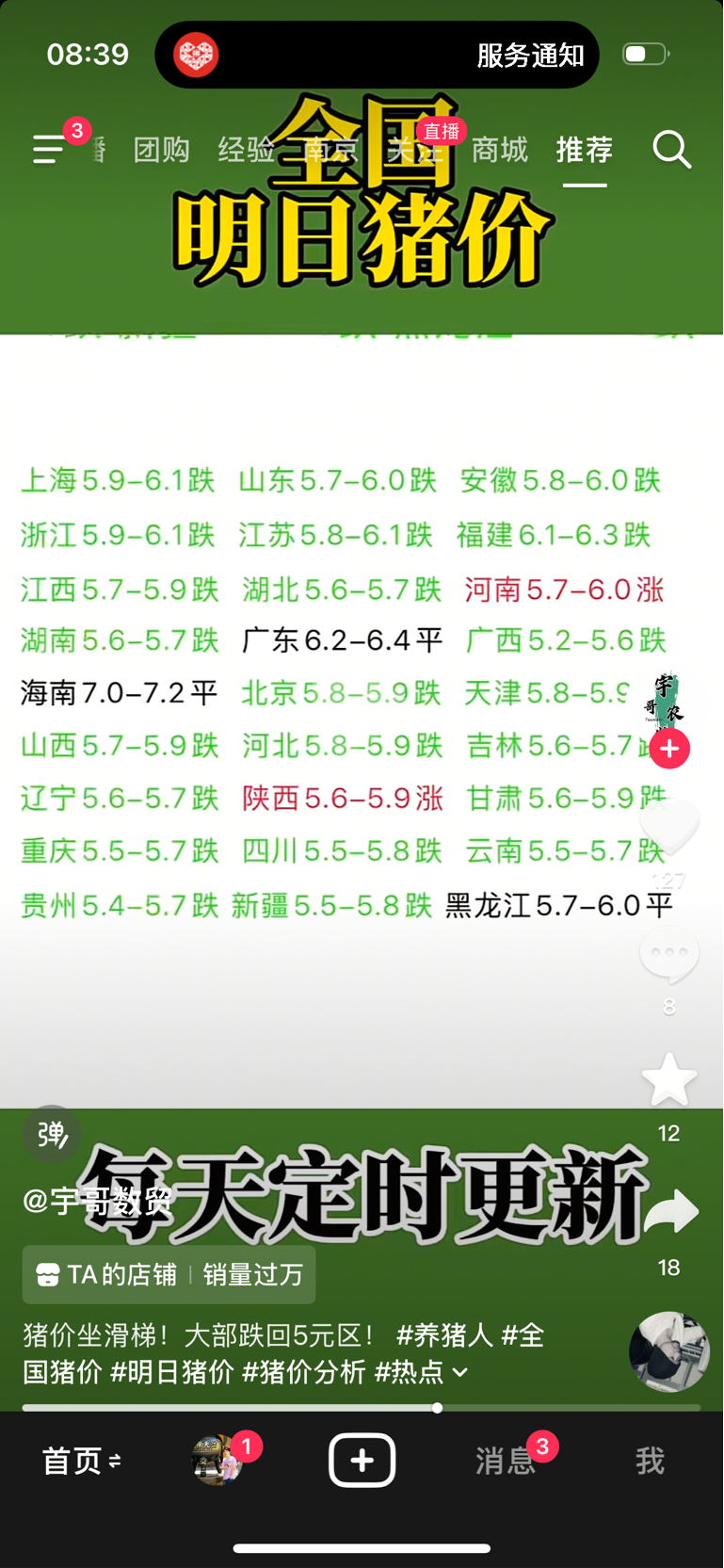Switch to the 经验 tab

[x=247, y=150]
